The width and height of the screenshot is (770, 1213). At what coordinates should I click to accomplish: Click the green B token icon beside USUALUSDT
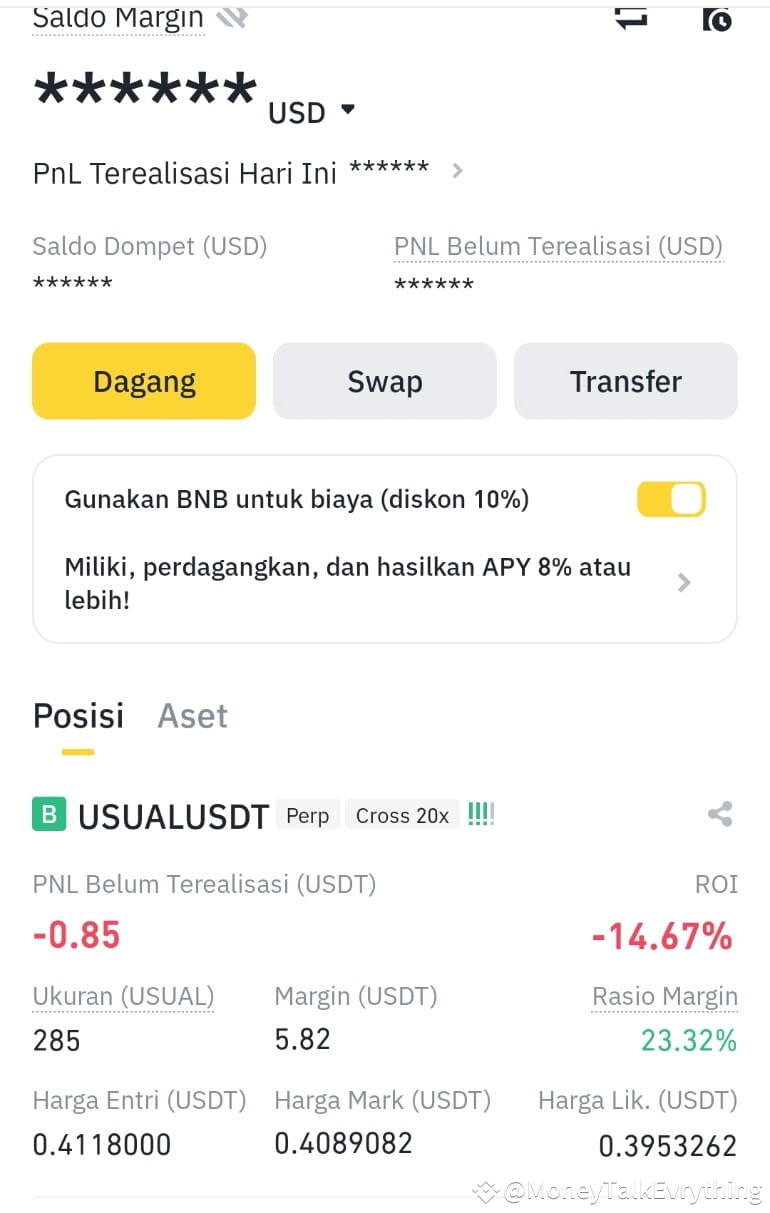point(47,814)
